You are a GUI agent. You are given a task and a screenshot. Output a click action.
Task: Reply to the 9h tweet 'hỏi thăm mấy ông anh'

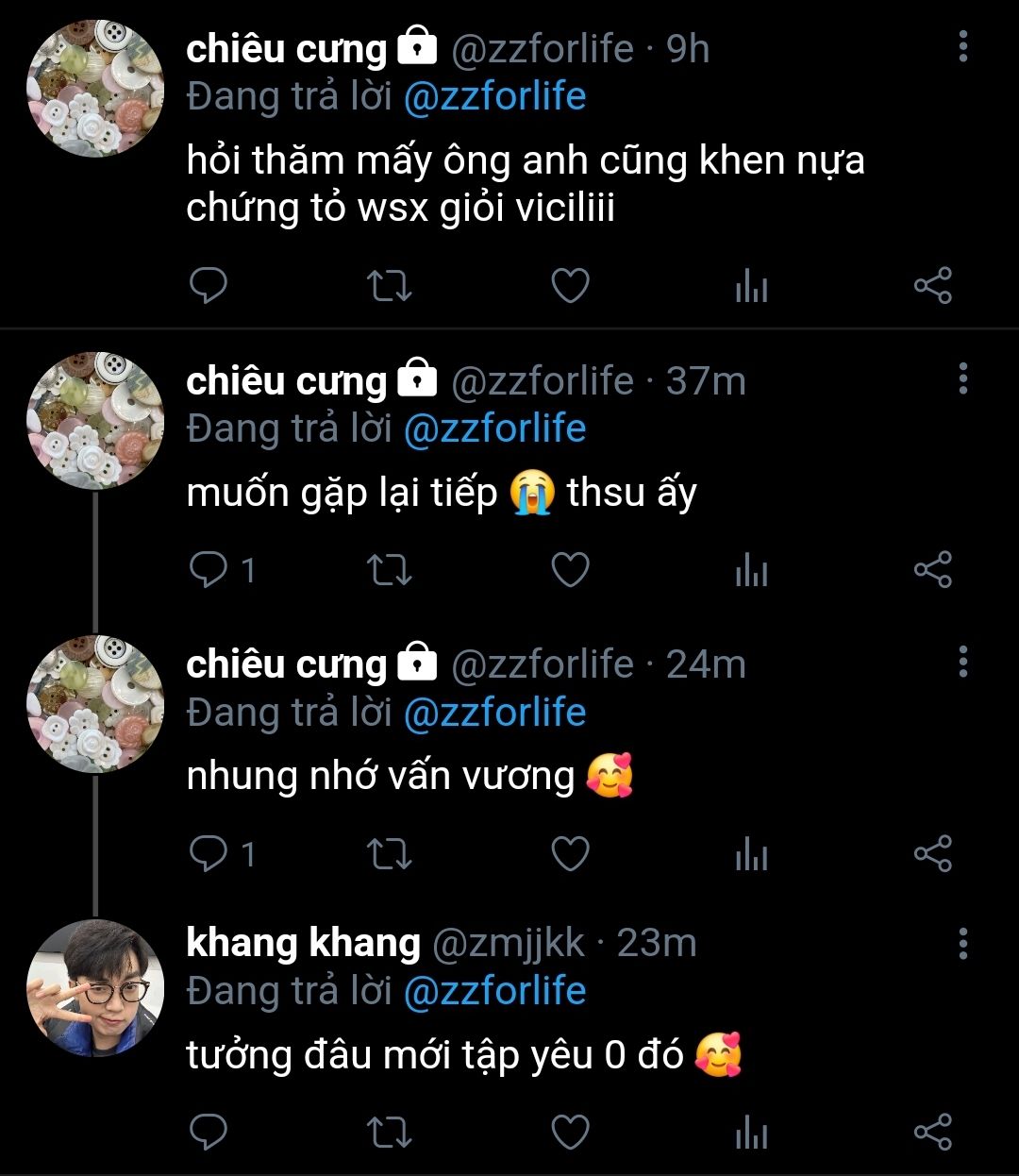tap(209, 286)
